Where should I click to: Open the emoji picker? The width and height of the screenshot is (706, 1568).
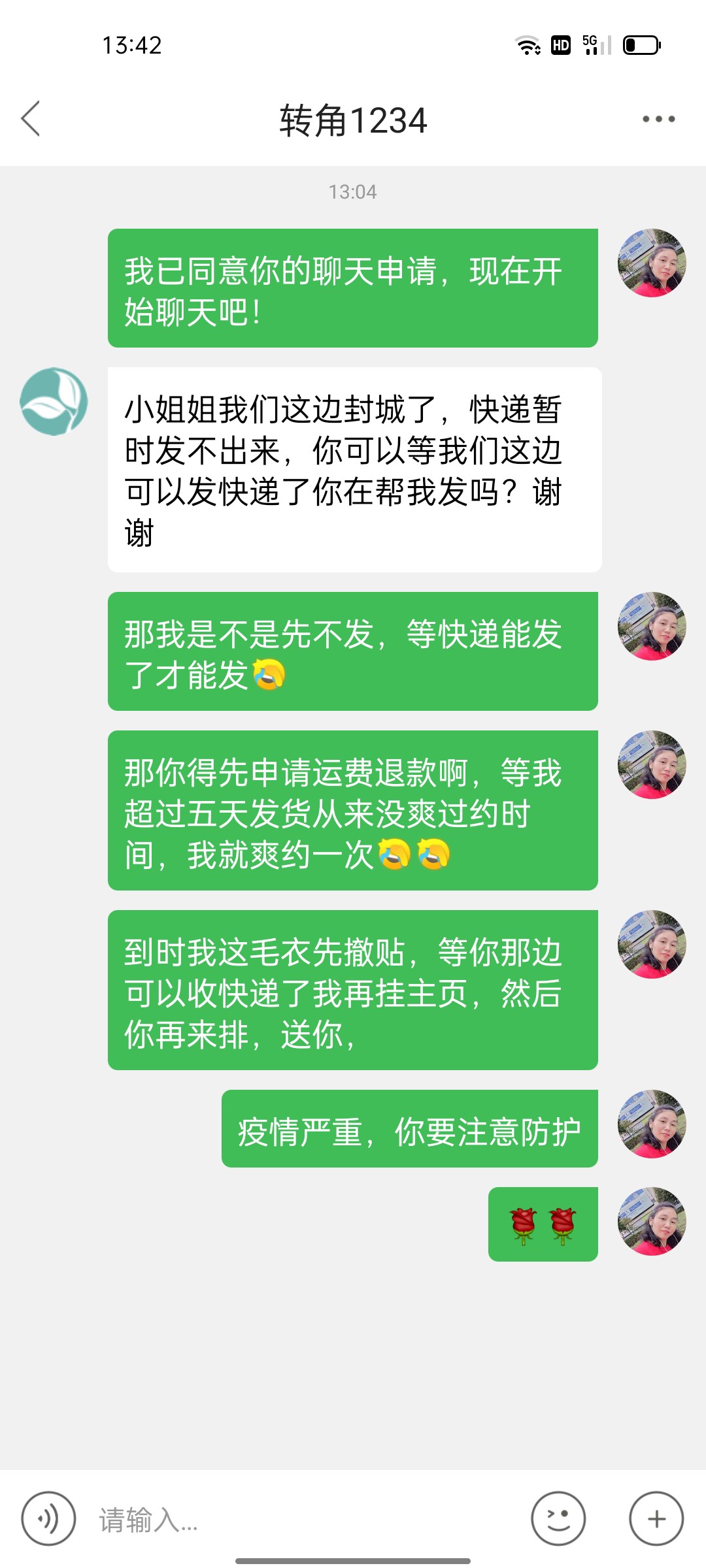[558, 1519]
